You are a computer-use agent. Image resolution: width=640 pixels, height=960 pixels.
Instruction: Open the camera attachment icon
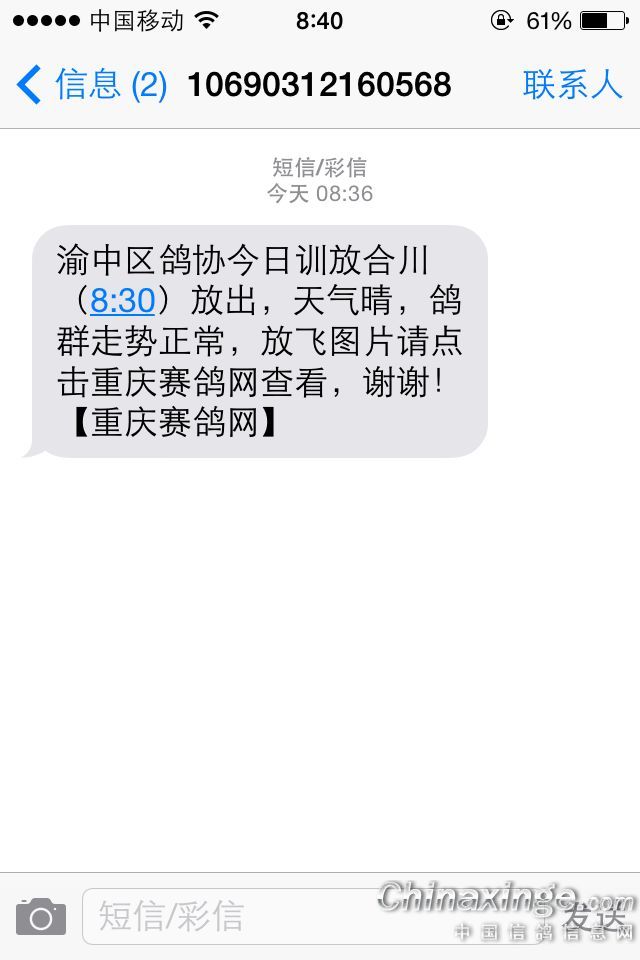point(40,916)
